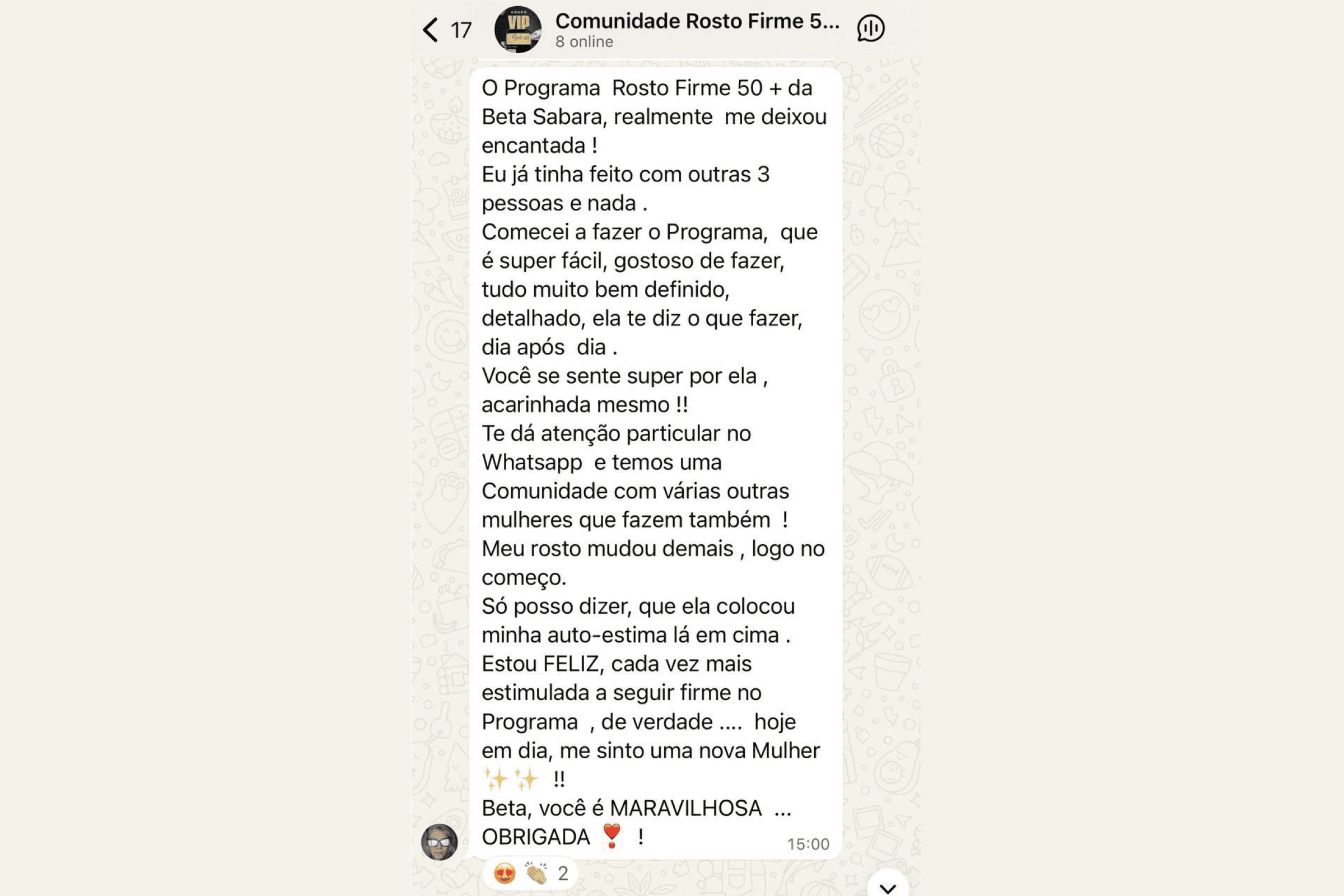Viewport: 1344px width, 896px height.
Task: Open Comunidade Rosto Firme group info
Action: [x=697, y=30]
